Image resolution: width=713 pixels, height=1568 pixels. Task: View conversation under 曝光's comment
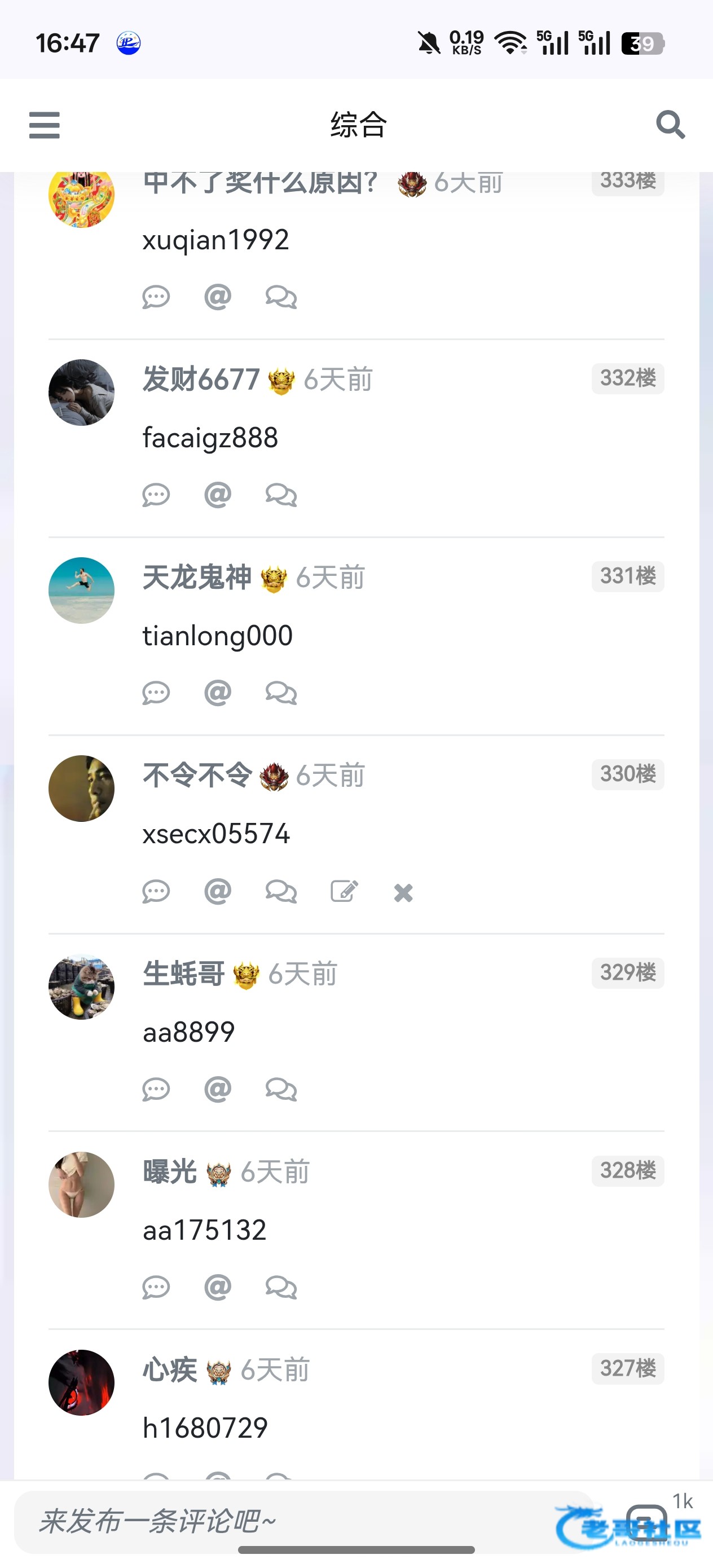pyautogui.click(x=281, y=1287)
